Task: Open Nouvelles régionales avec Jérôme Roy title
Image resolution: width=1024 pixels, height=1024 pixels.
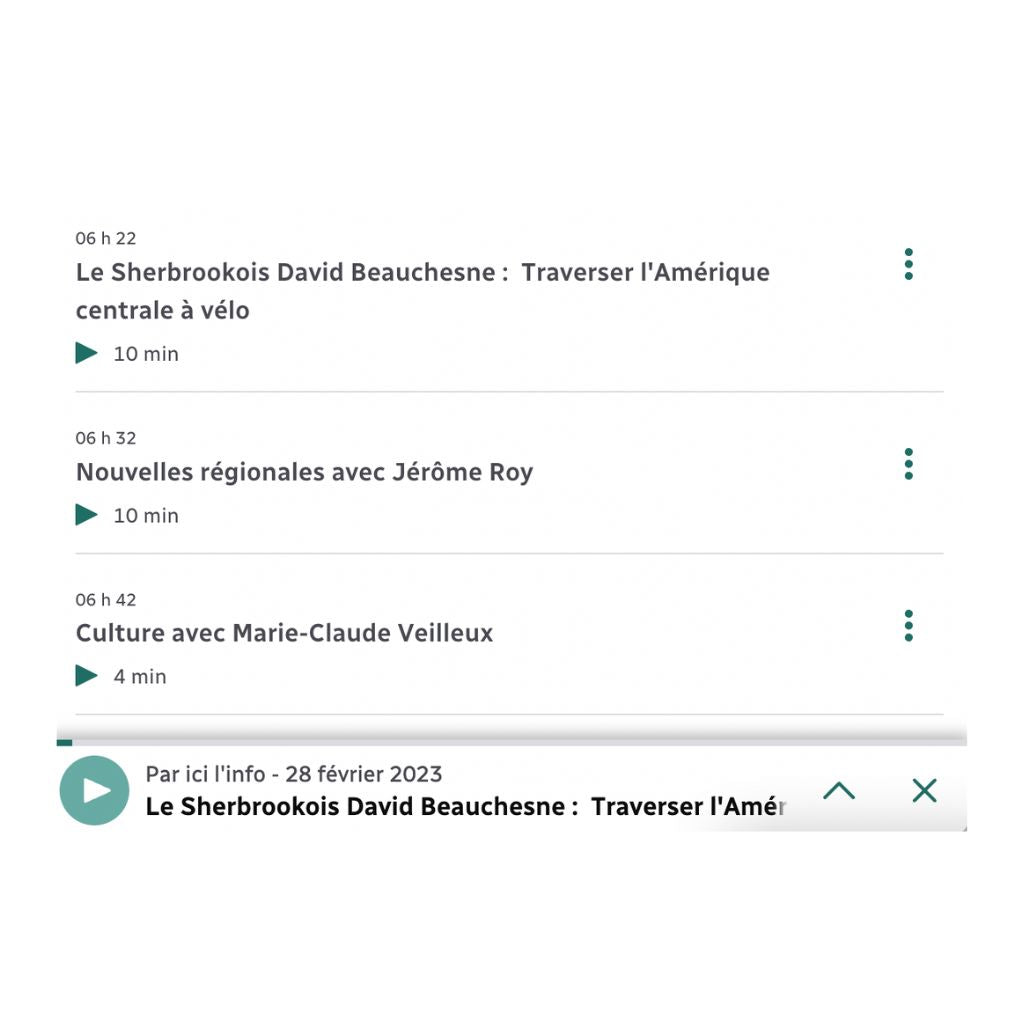Action: (x=304, y=472)
